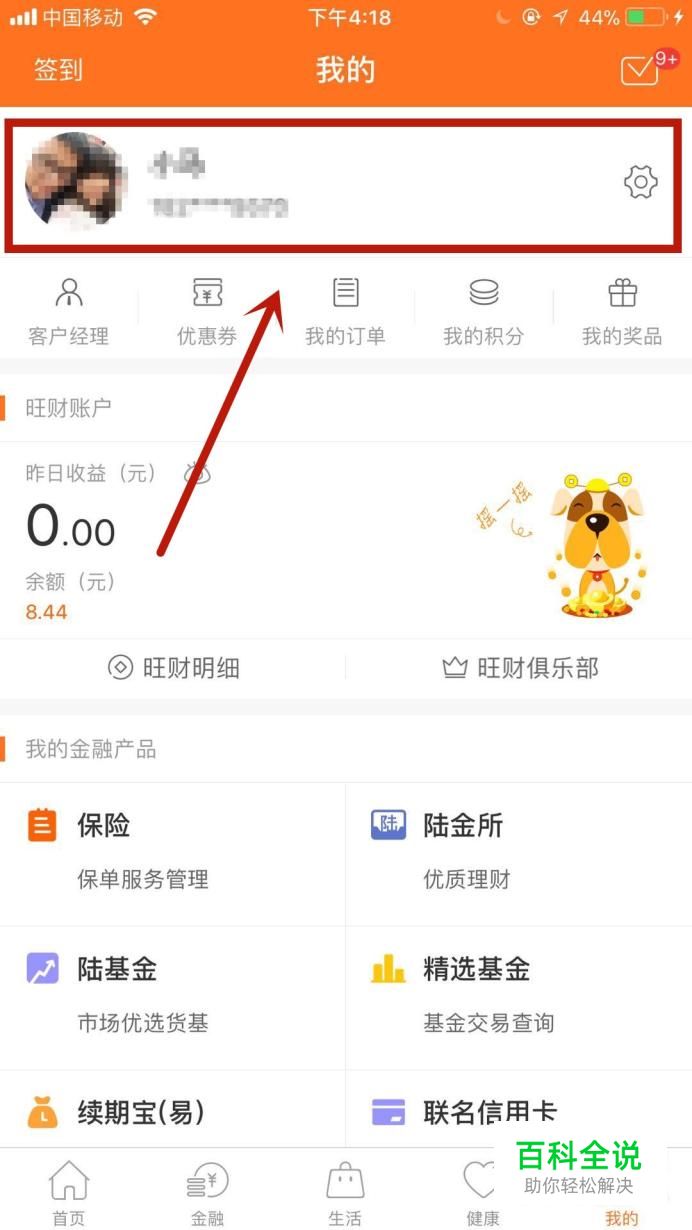
Task: Open the messages envelope icon
Action: click(639, 71)
